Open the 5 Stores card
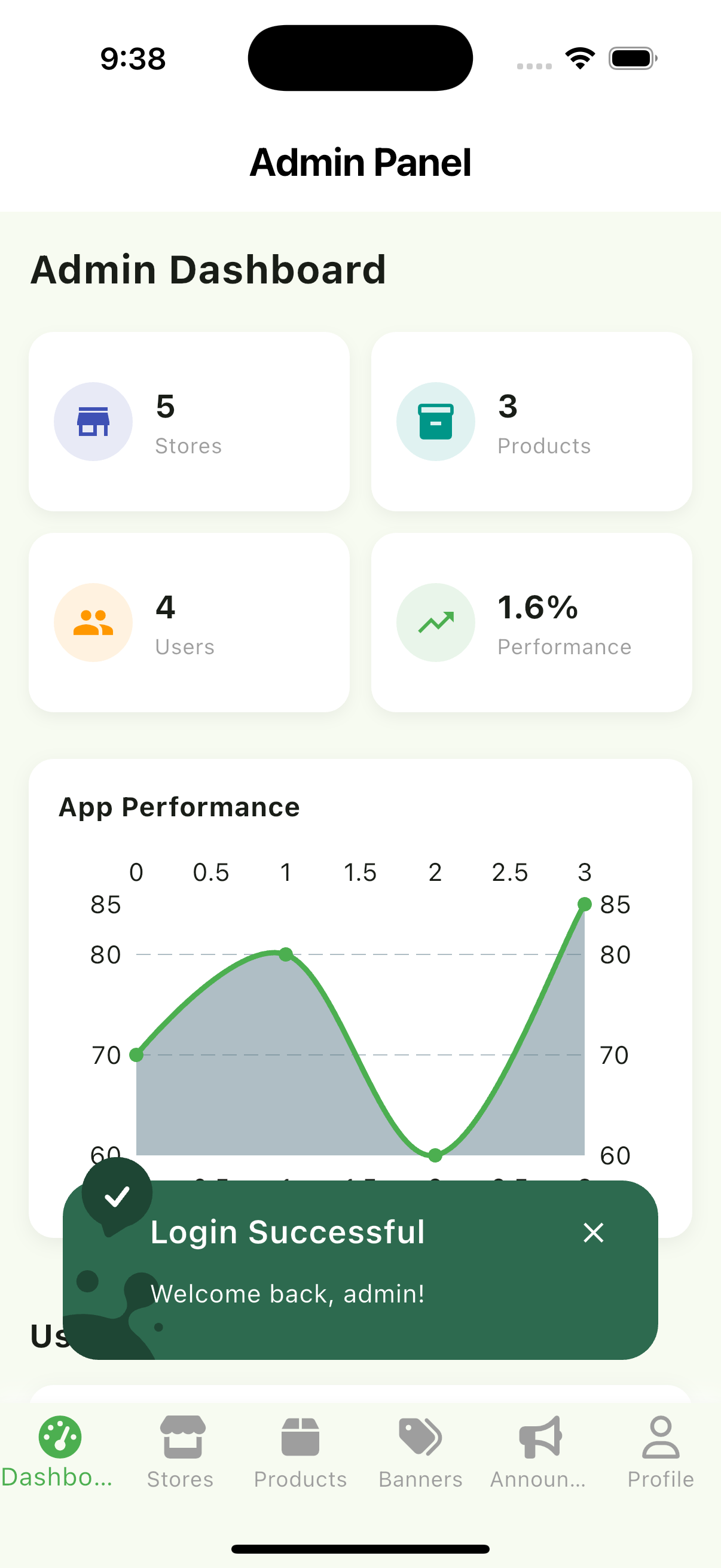 pyautogui.click(x=188, y=422)
